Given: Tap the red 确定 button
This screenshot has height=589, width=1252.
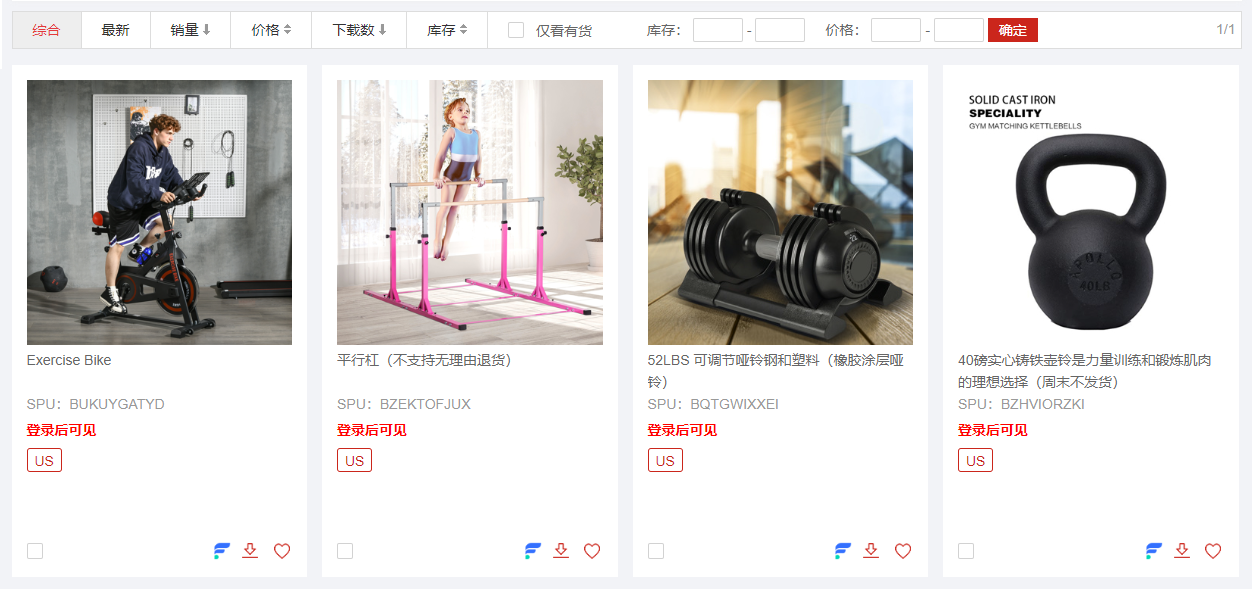Looking at the screenshot, I should click(1012, 30).
